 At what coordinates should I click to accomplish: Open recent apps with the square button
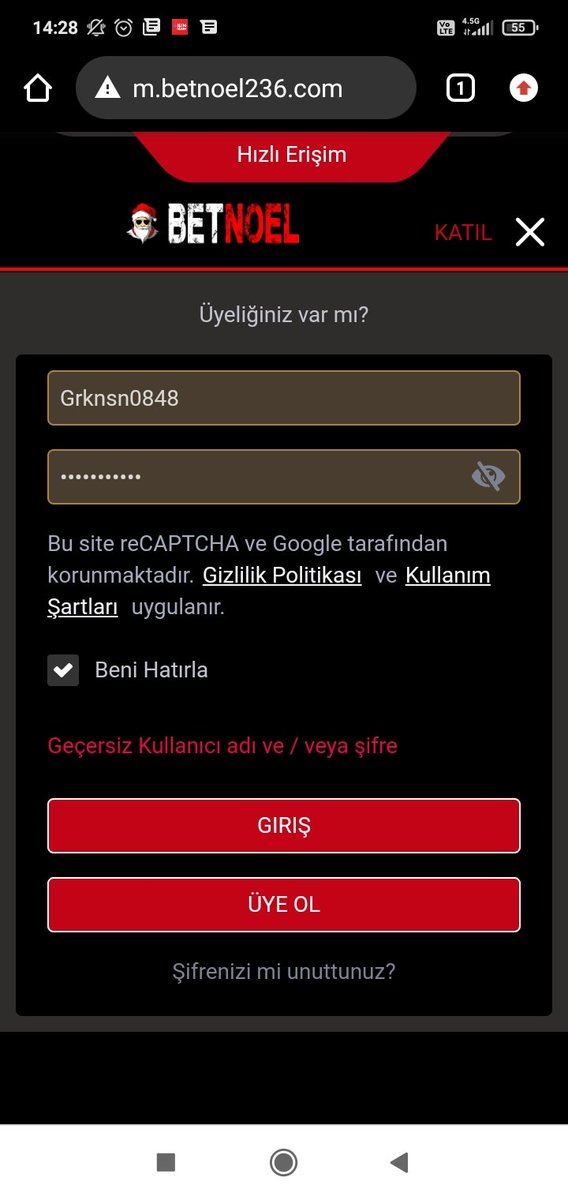pos(166,1162)
